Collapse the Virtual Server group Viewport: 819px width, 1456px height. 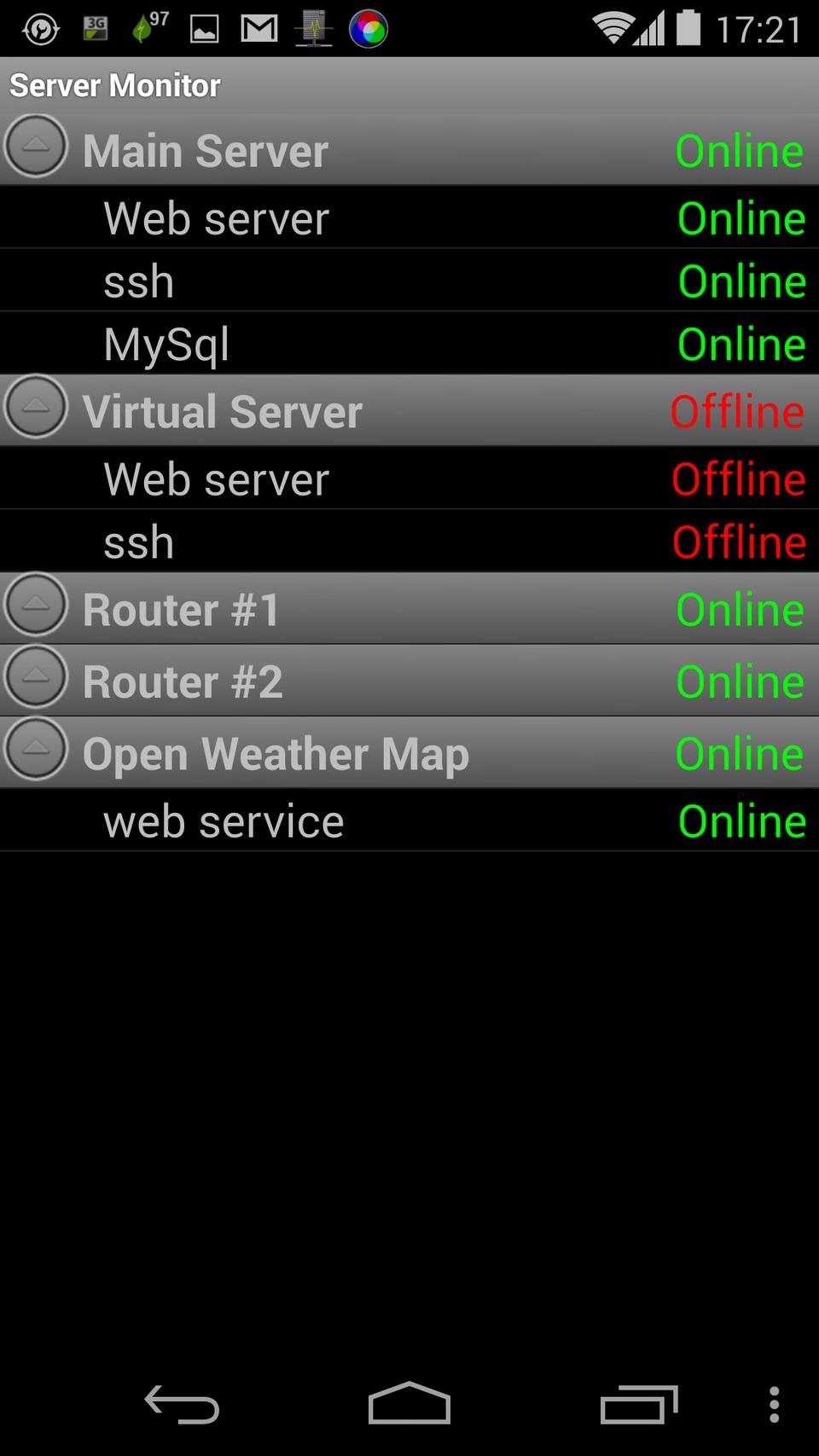coord(36,408)
